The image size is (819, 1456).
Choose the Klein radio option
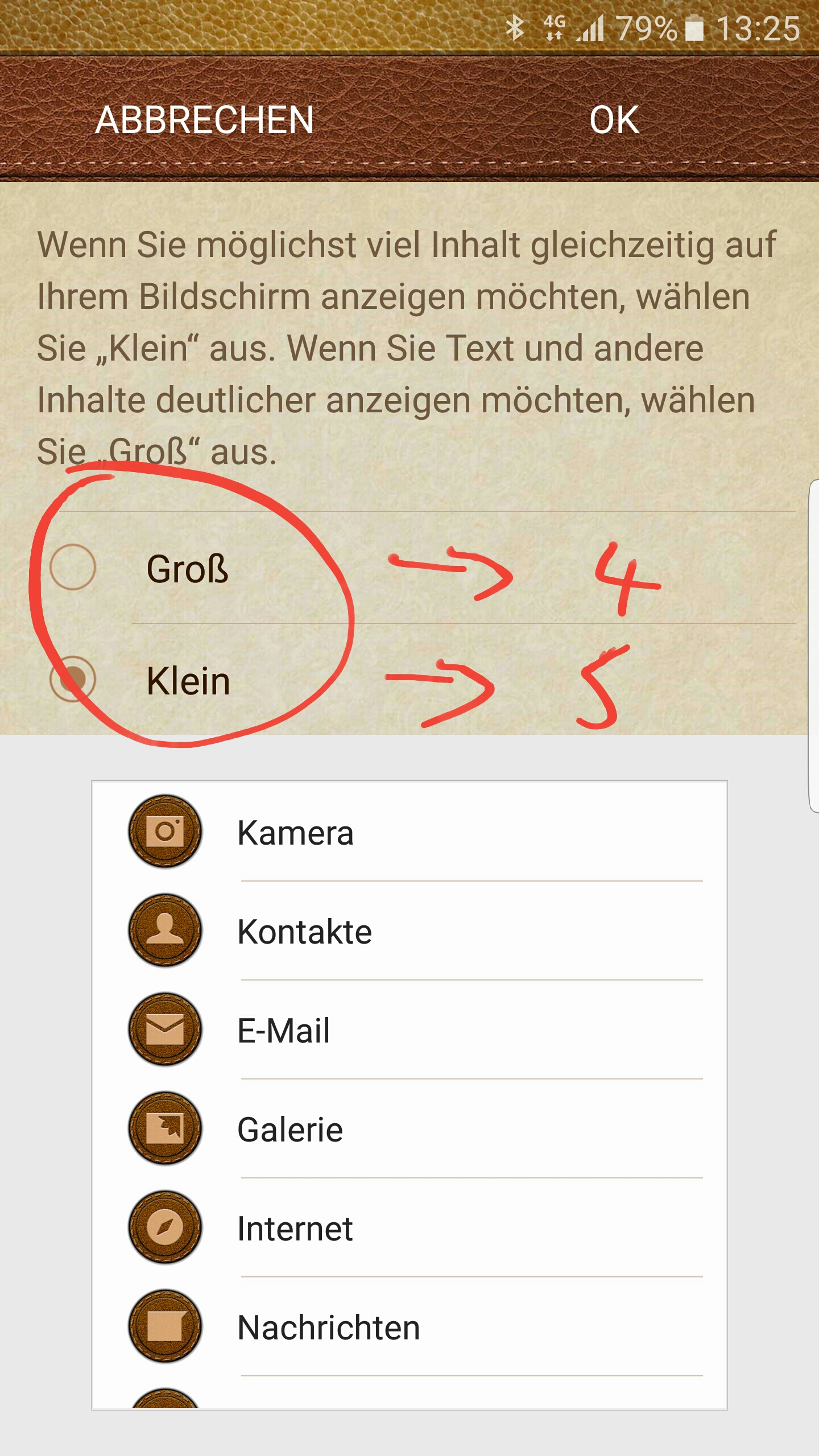[73, 679]
